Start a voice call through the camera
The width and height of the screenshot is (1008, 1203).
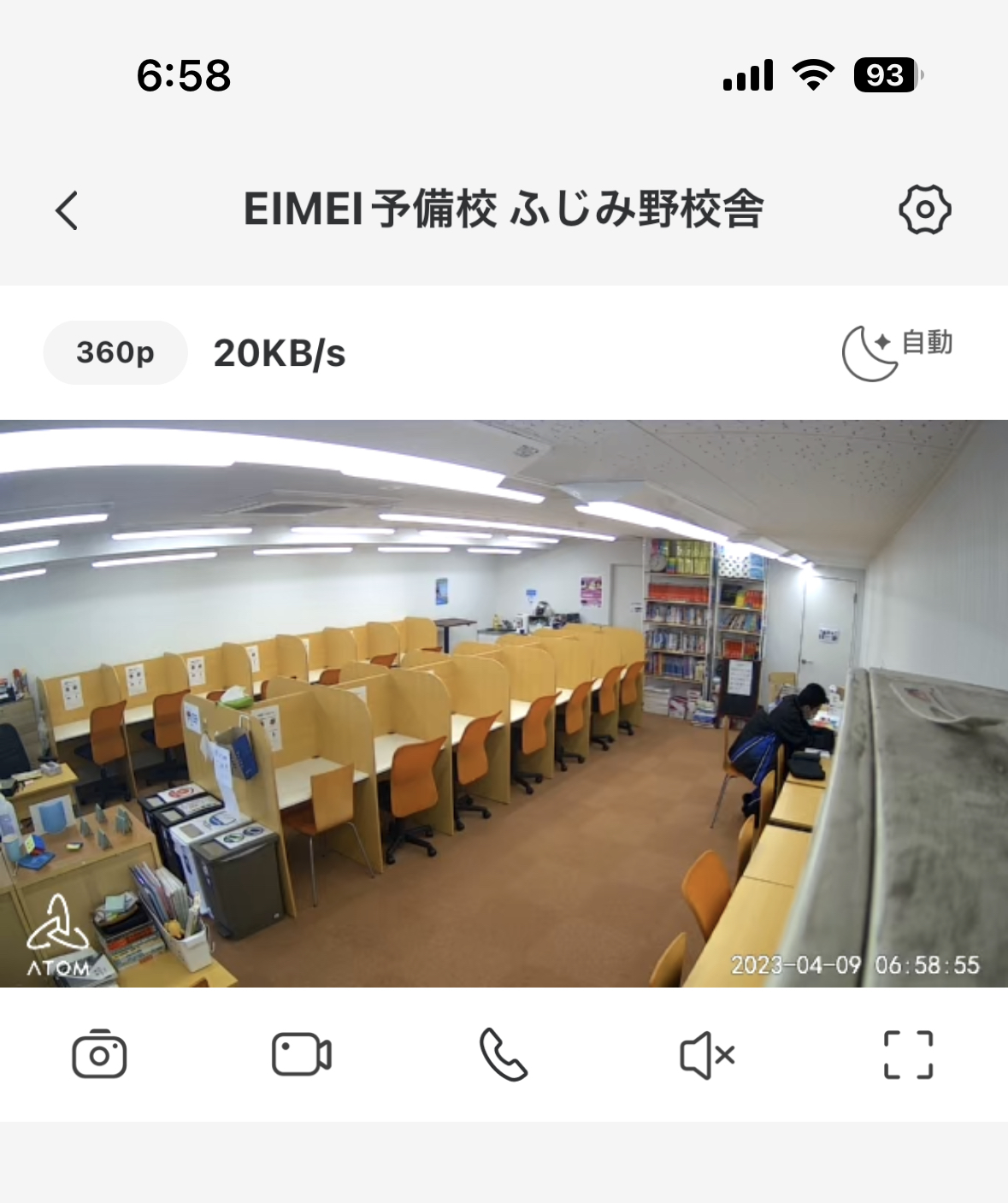(504, 1055)
